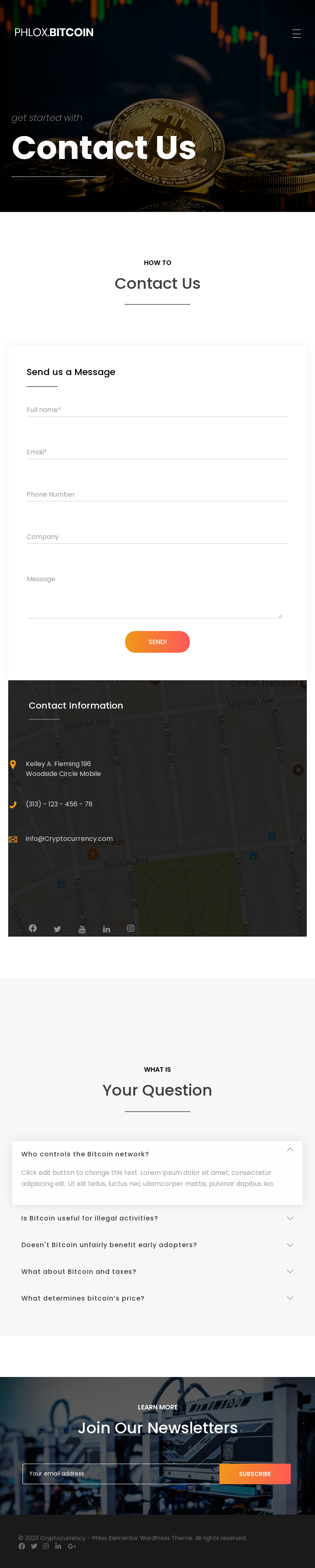Expand What determines bitcoin's price?

point(157,1299)
